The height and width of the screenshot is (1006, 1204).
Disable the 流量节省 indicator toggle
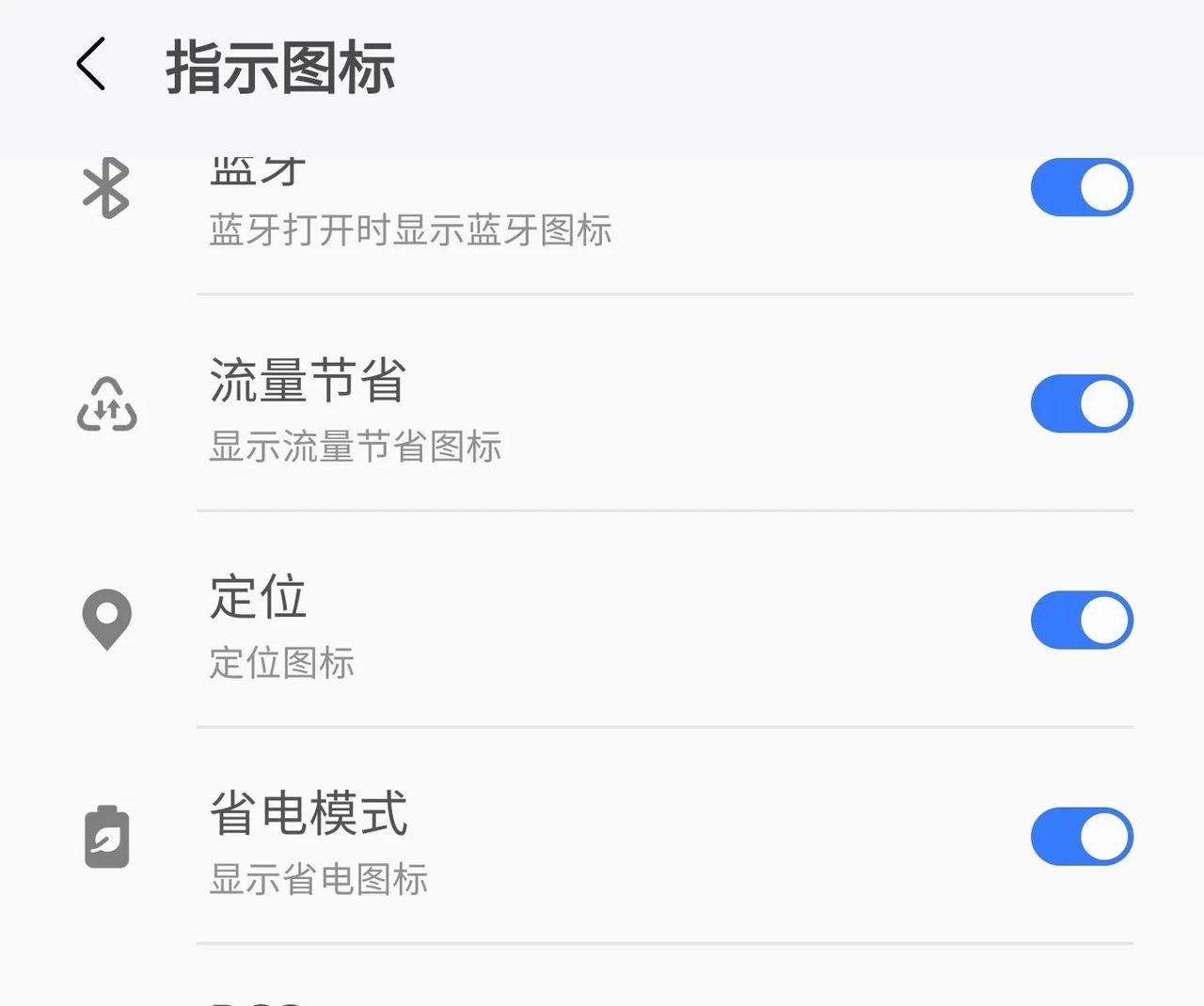coord(1082,404)
